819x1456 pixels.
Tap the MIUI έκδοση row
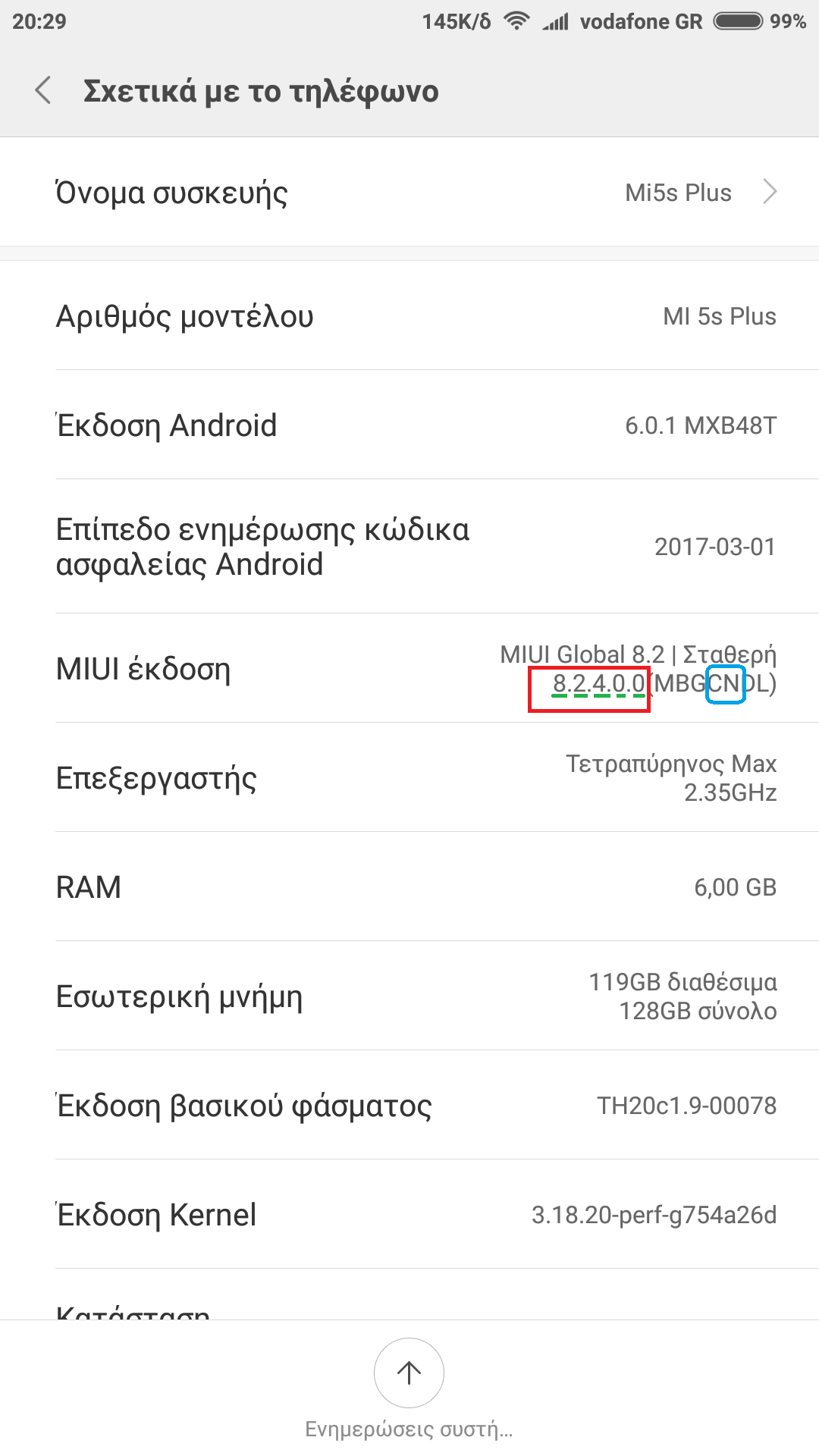point(409,669)
